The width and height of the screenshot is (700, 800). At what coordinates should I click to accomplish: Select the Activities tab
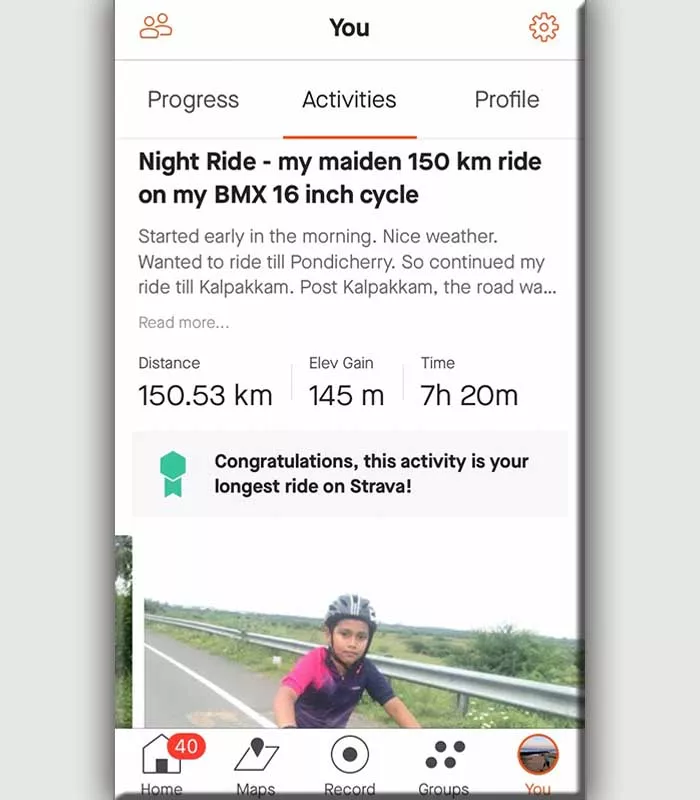point(349,100)
